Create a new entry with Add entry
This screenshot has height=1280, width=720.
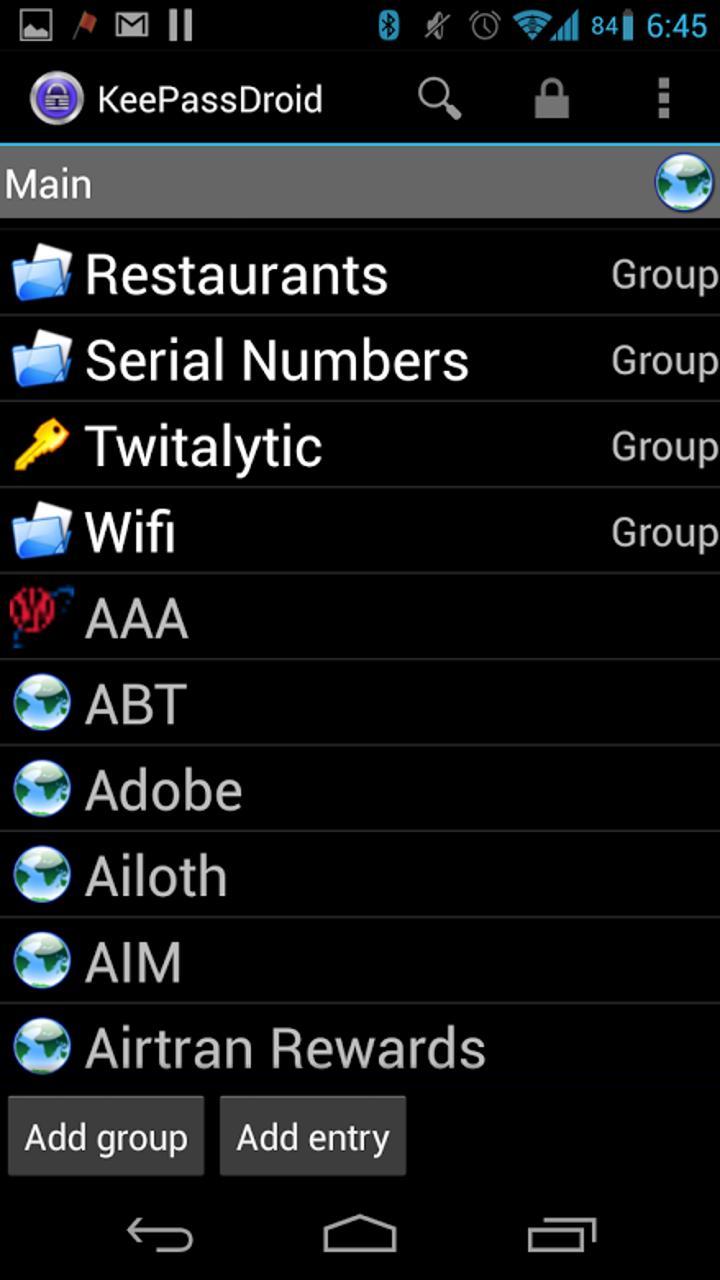pos(313,1137)
